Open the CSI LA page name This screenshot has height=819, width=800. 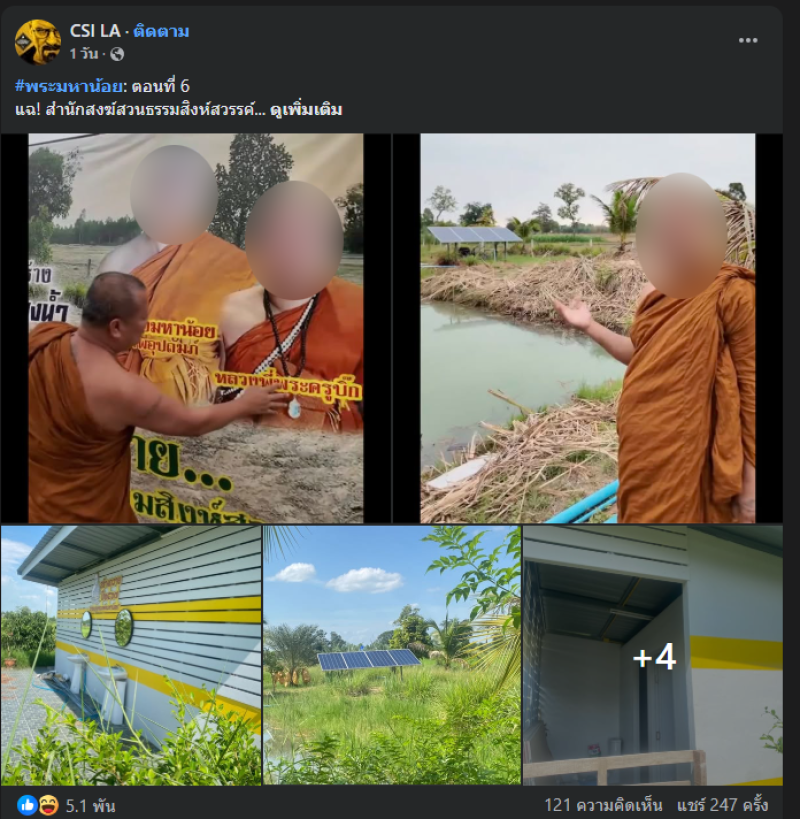click(x=95, y=31)
